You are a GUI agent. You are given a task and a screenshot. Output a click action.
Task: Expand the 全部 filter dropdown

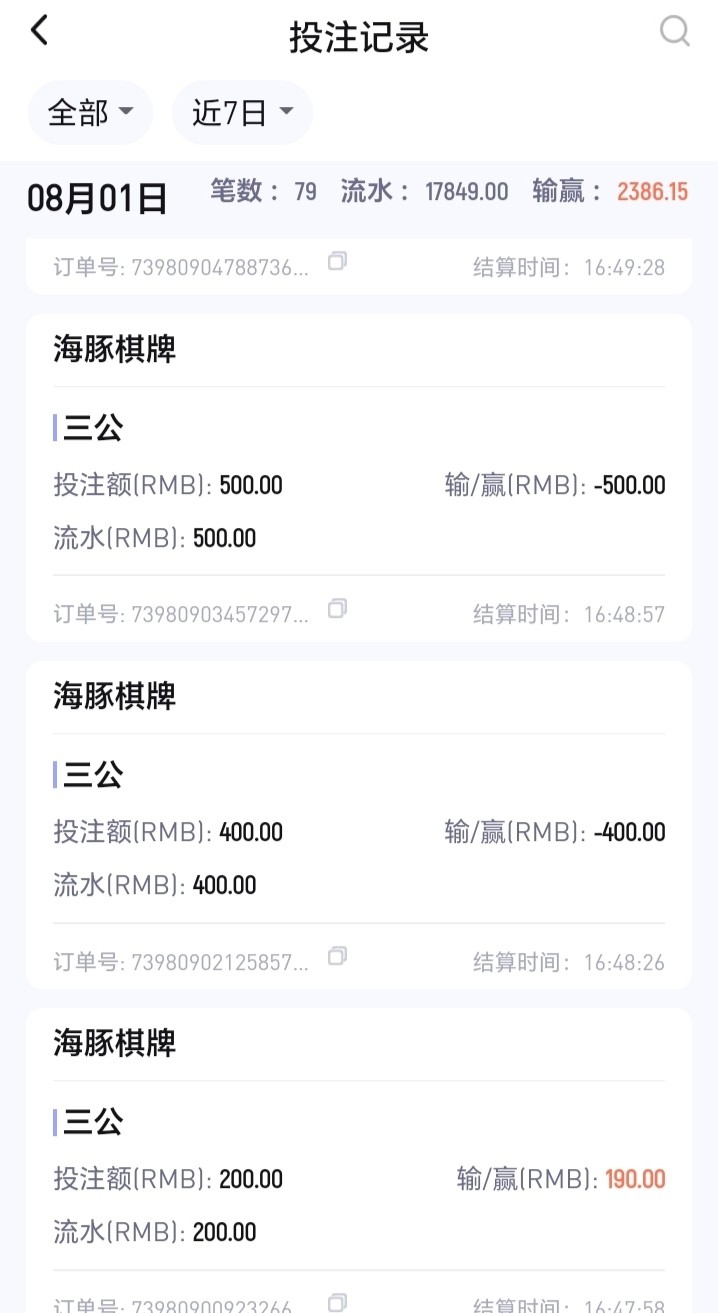coord(90,113)
